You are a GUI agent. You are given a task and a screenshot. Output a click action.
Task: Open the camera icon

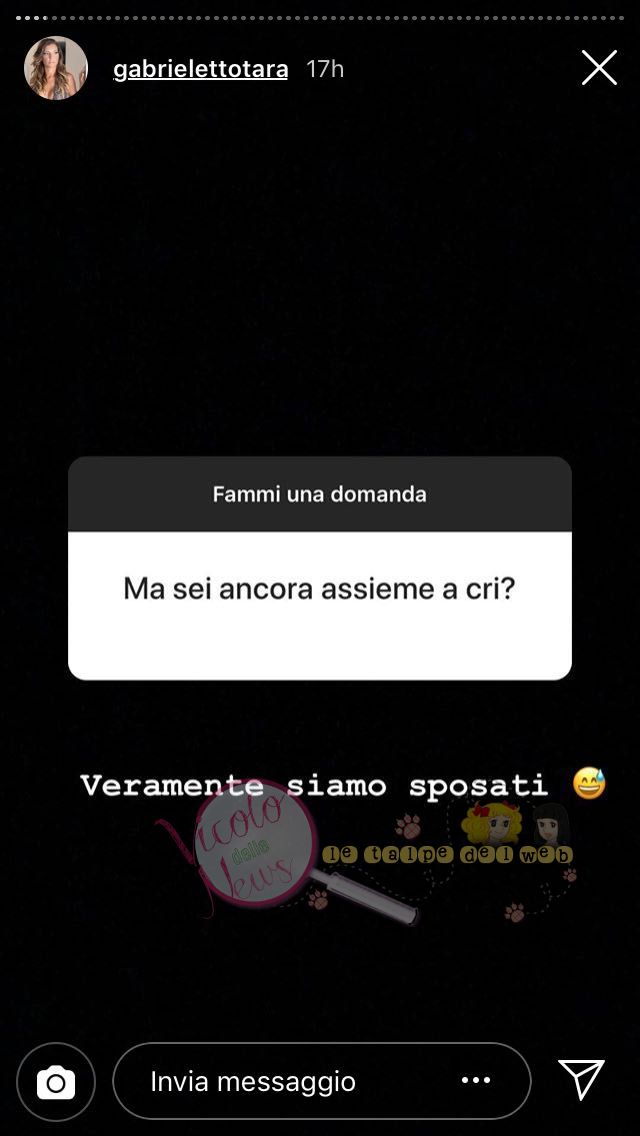(56, 1082)
